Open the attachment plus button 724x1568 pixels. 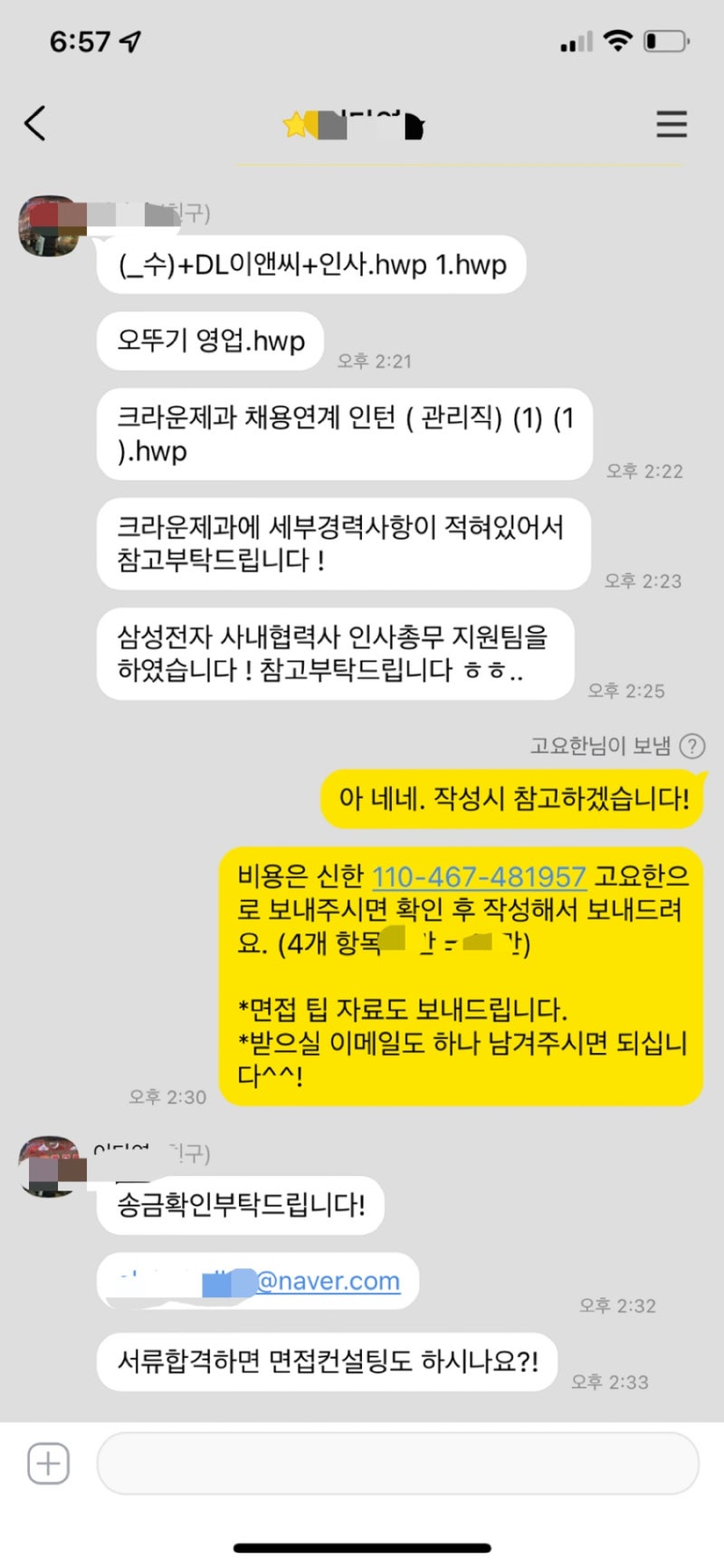[x=48, y=1463]
